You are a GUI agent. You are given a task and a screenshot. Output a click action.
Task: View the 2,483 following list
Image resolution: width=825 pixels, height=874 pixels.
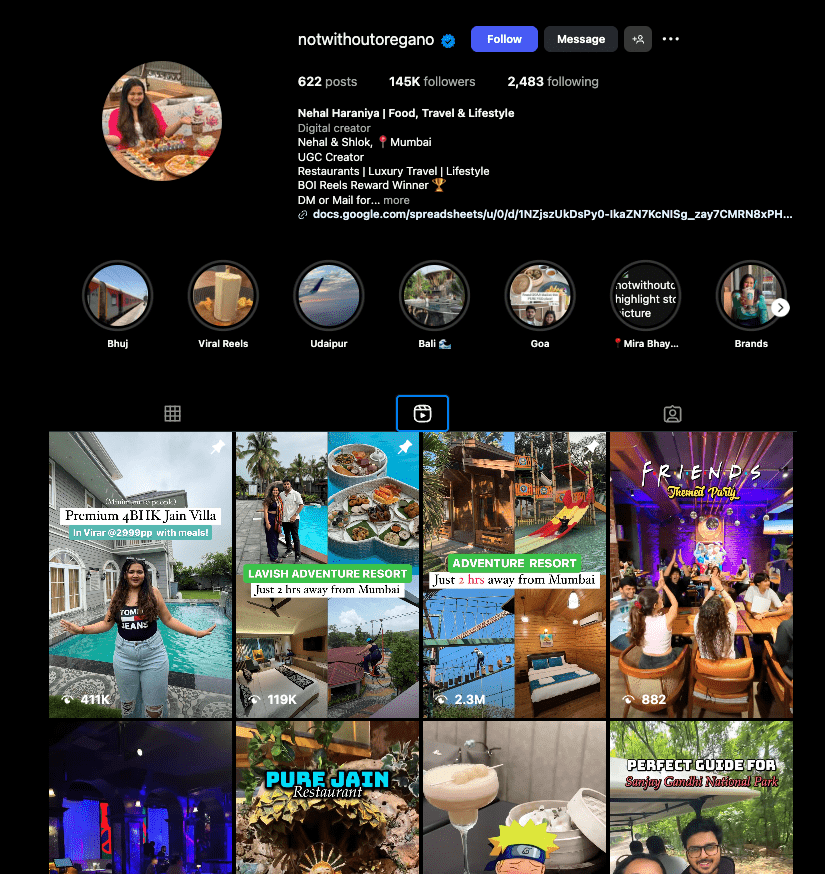(x=552, y=81)
